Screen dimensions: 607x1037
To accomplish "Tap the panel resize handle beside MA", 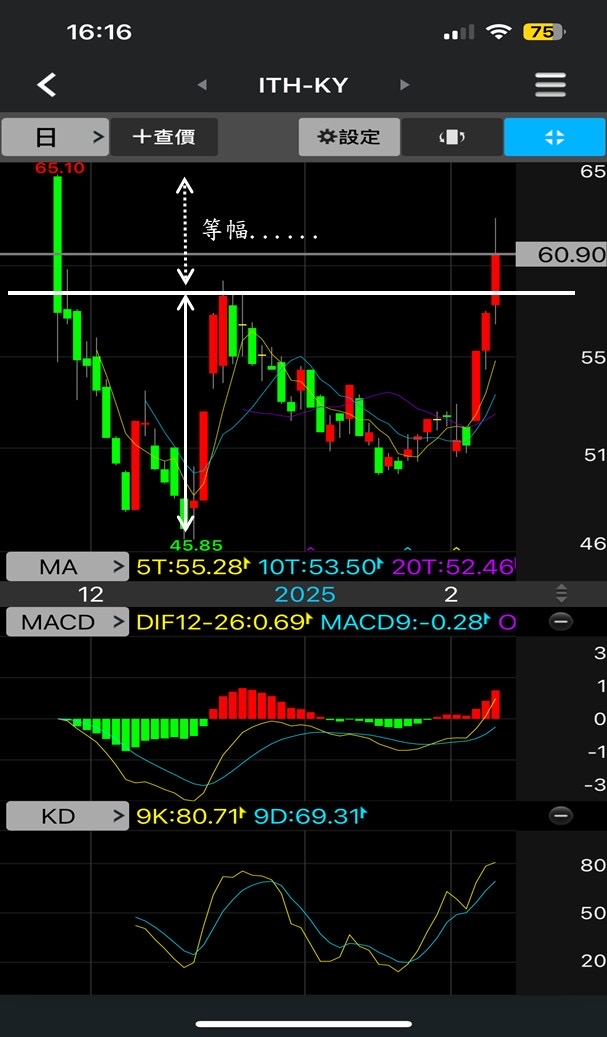I will coord(561,592).
